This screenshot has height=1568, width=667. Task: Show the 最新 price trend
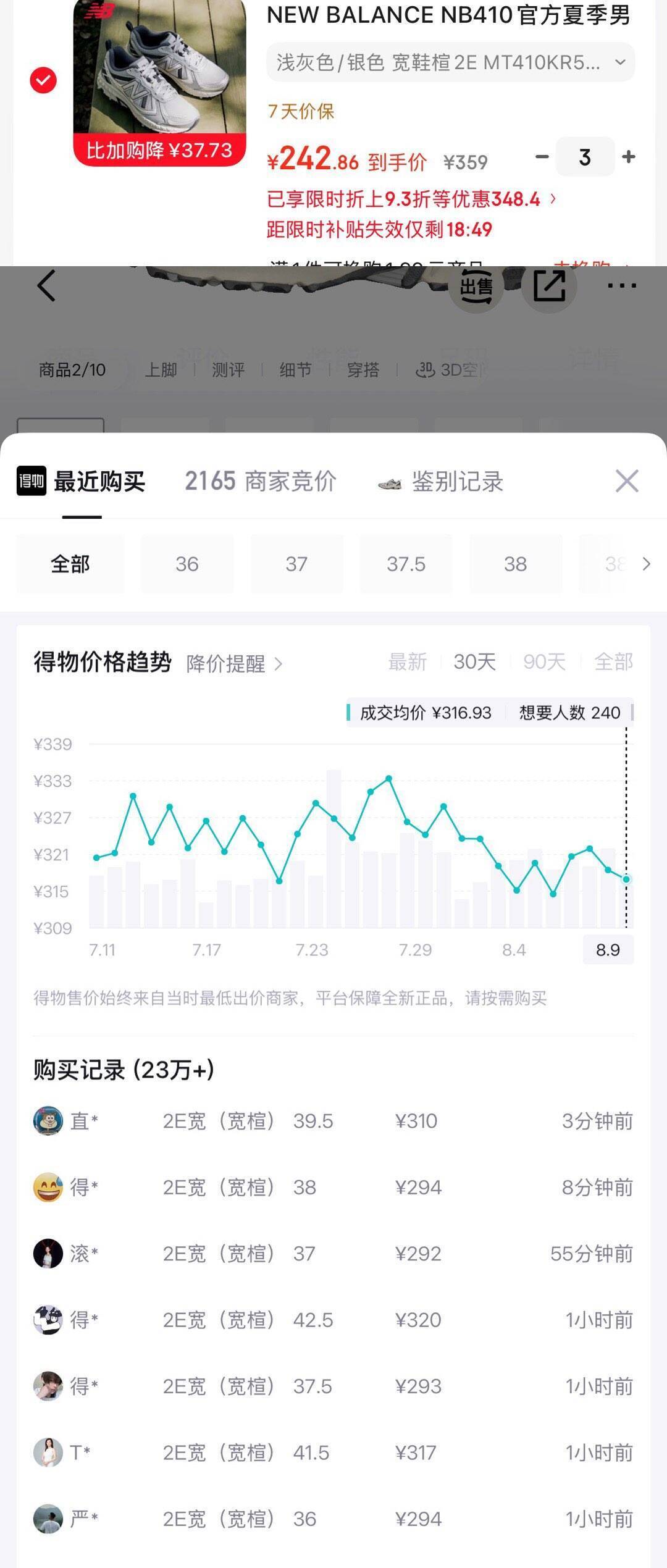point(408,662)
